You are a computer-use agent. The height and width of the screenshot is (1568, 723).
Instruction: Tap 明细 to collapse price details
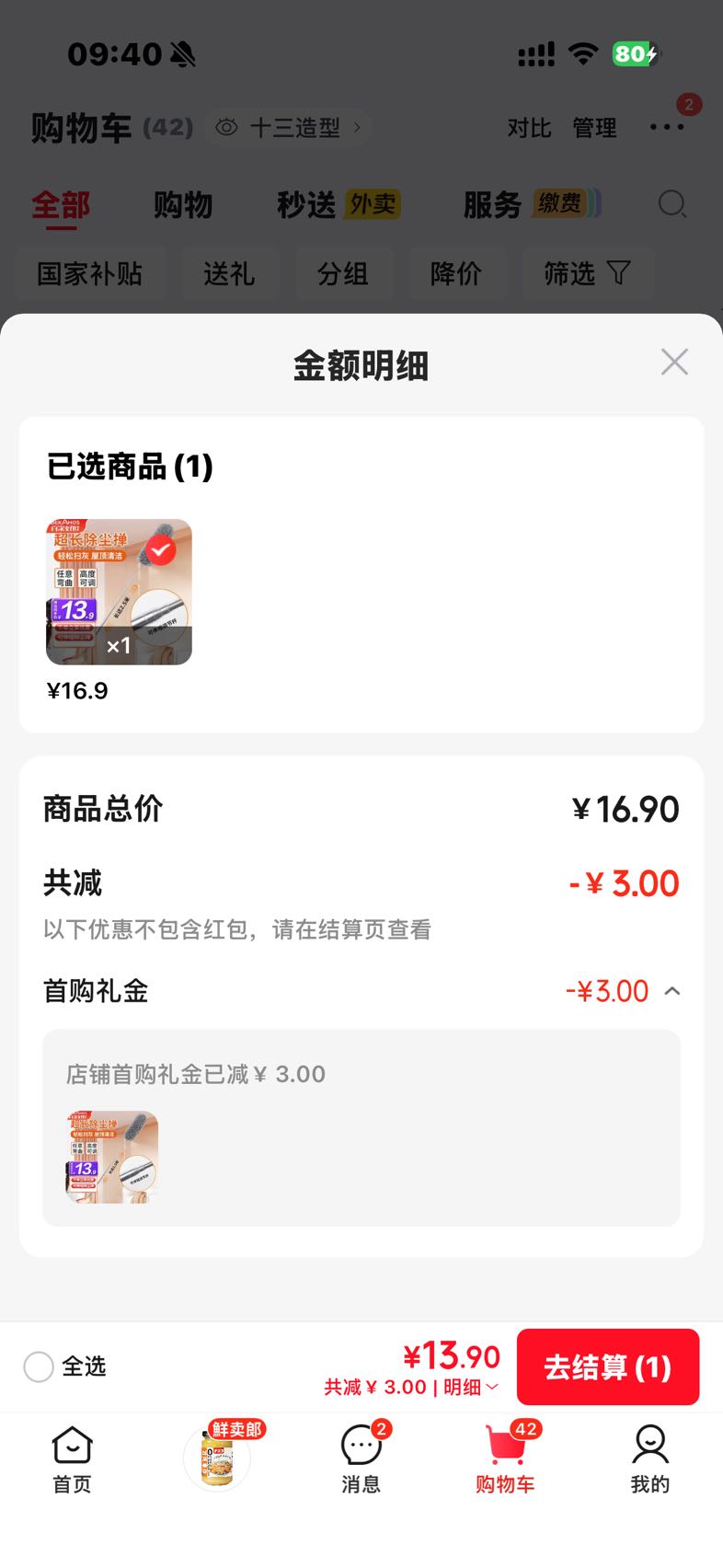point(471,1387)
